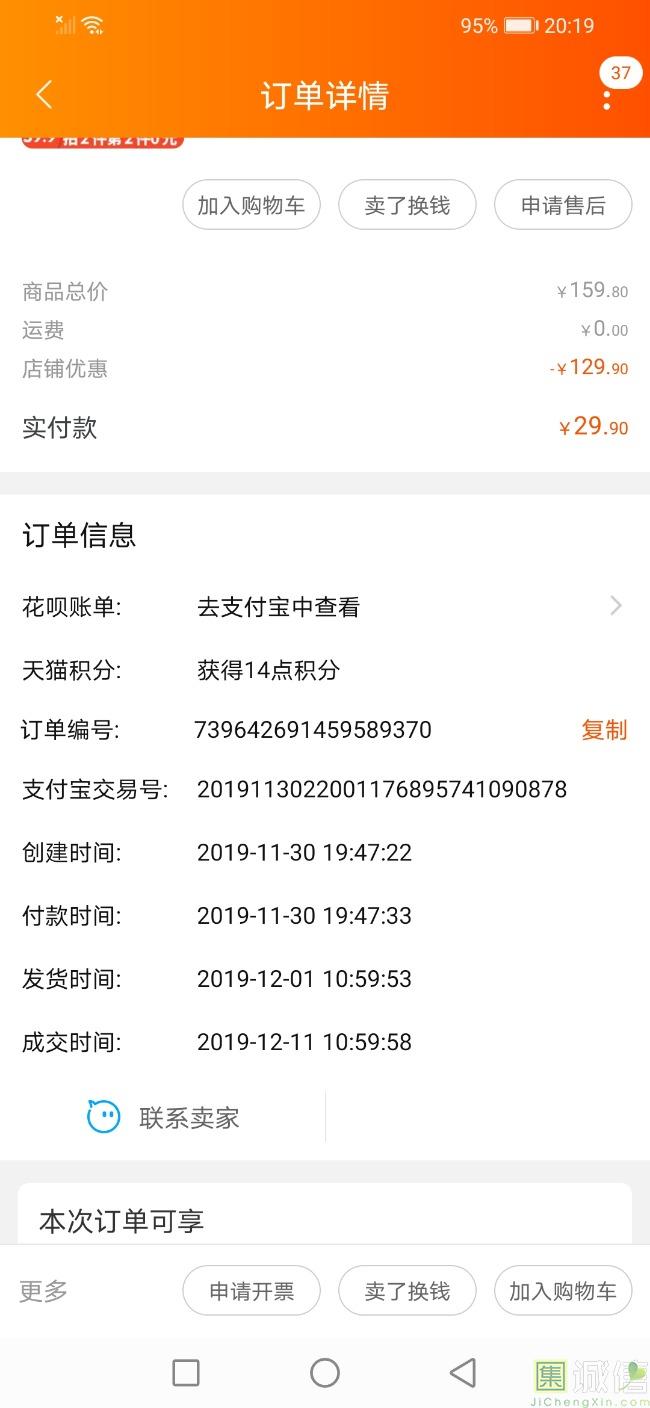Contact the seller via 联系卖家

[x=163, y=1117]
